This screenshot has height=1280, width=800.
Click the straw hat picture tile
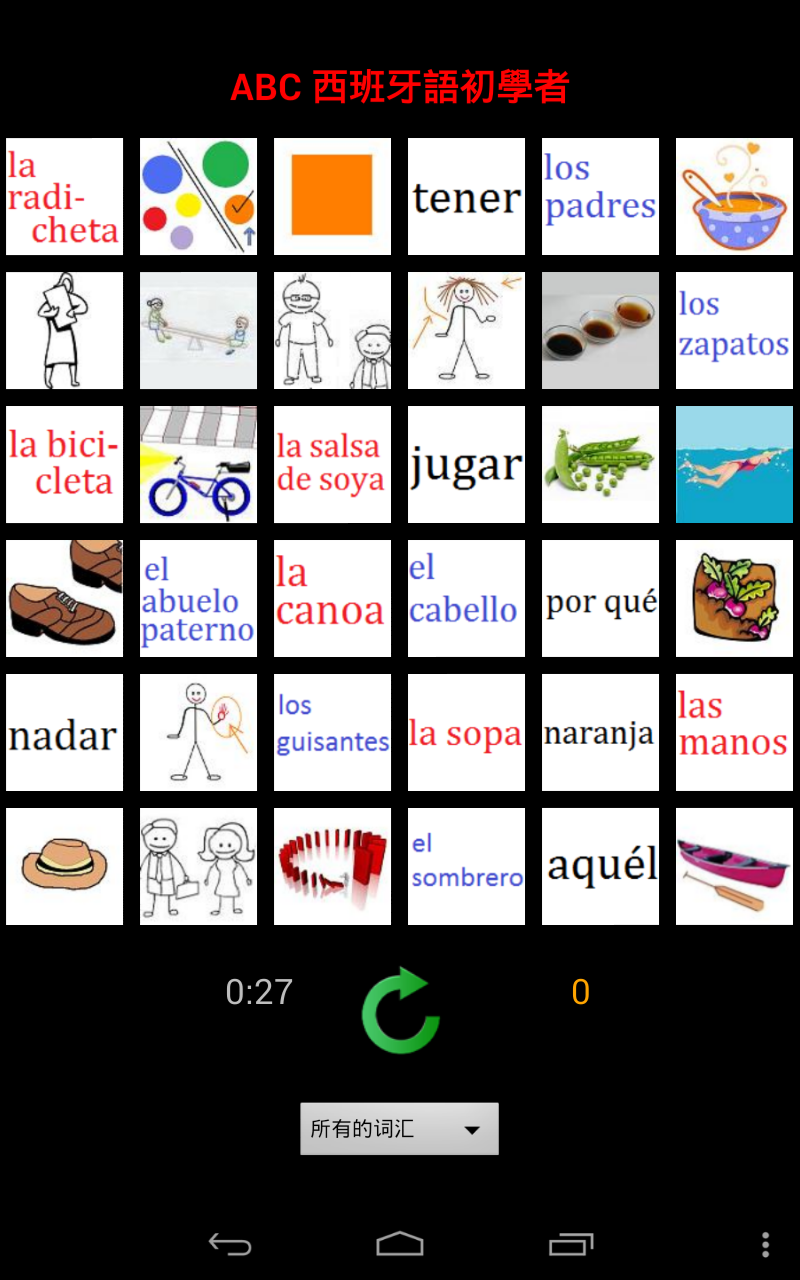(x=64, y=866)
